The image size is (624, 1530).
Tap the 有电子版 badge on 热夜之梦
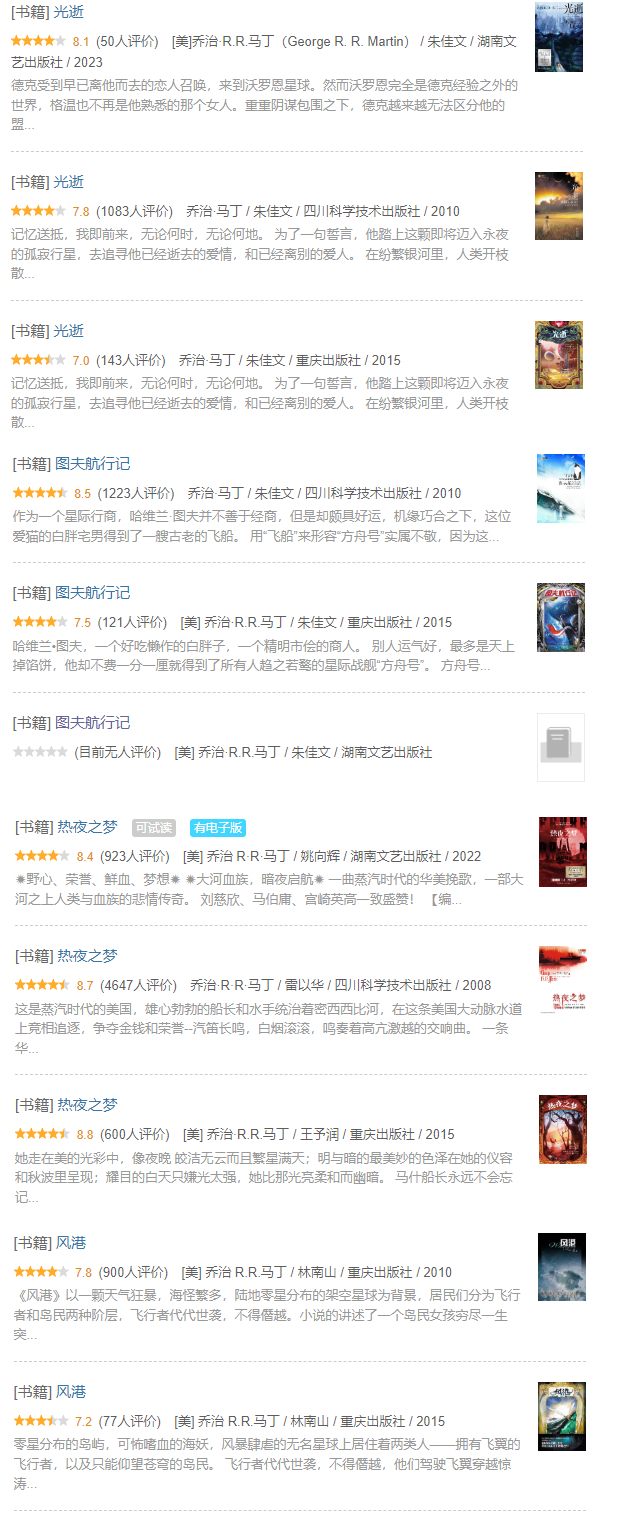218,828
